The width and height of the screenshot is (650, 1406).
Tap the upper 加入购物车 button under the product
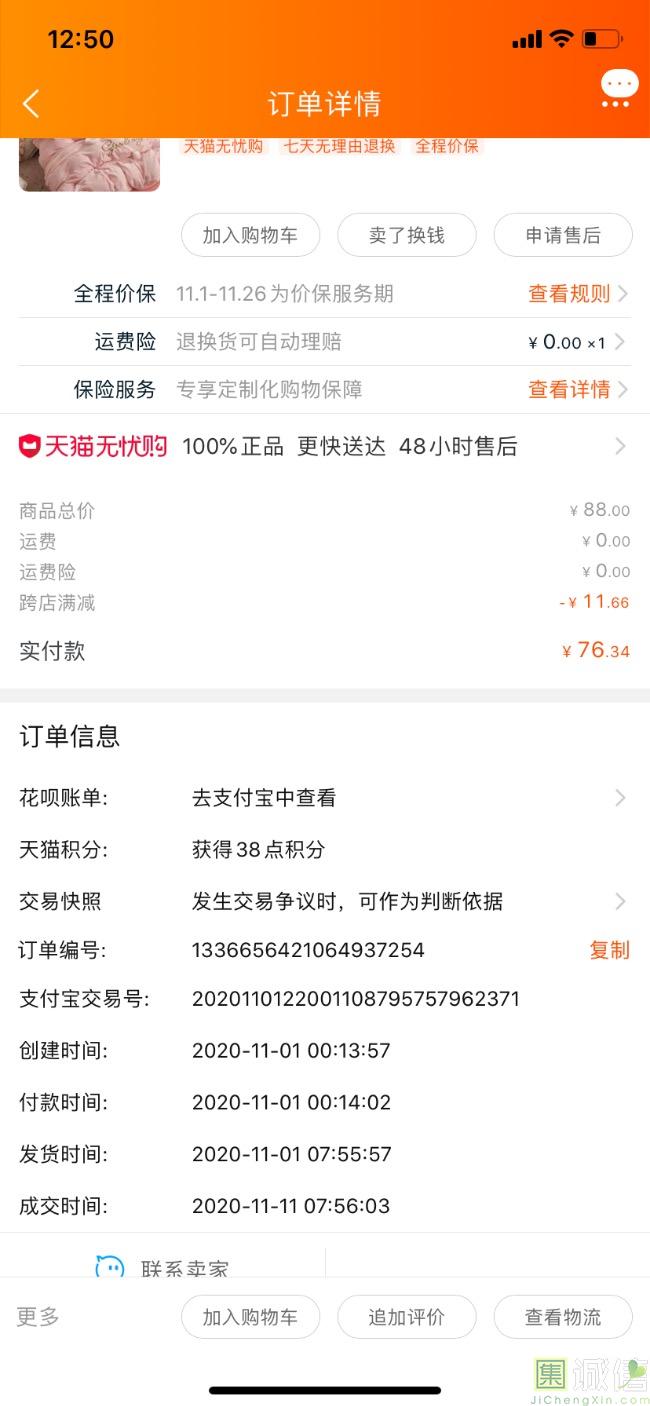[x=250, y=235]
